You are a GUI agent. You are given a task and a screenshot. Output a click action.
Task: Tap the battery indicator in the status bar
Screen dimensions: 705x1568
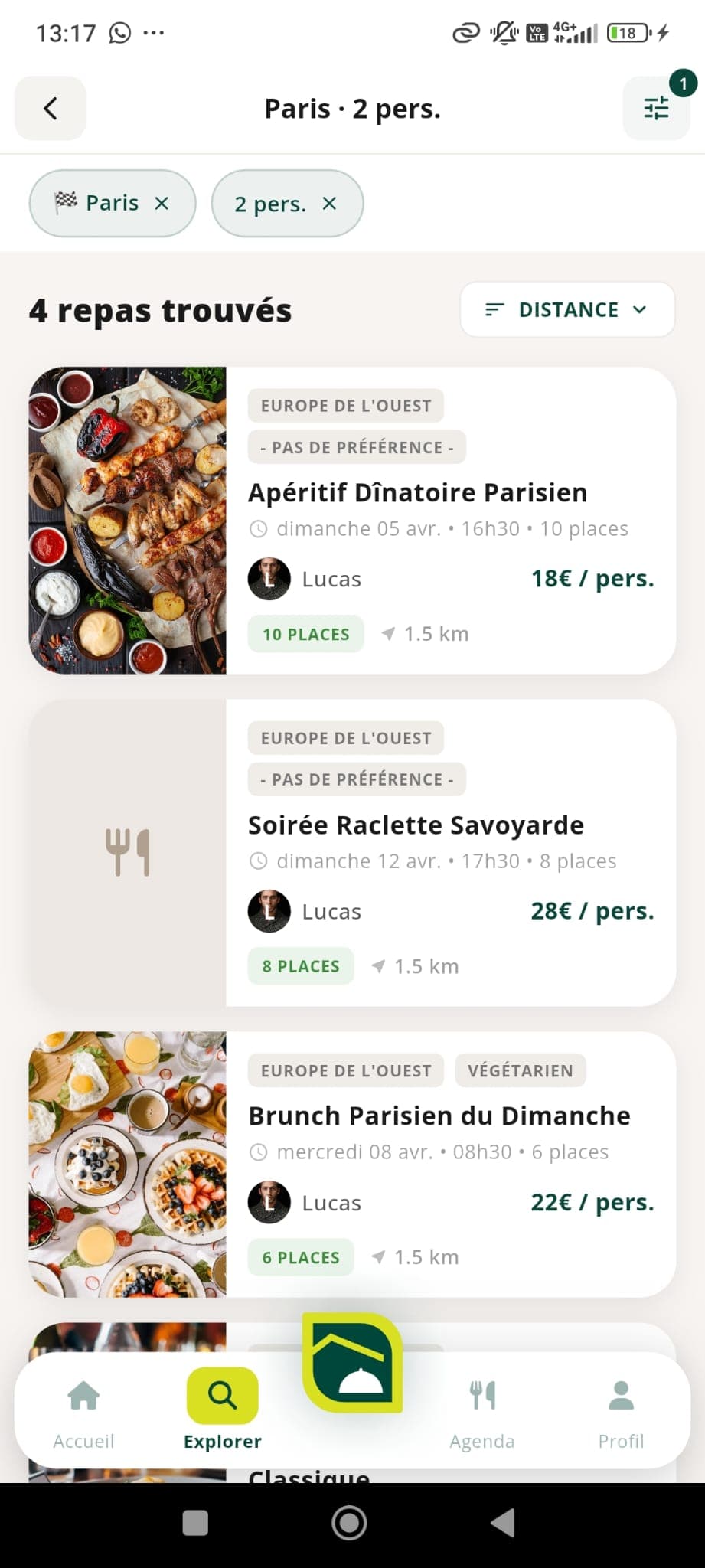pos(626,32)
